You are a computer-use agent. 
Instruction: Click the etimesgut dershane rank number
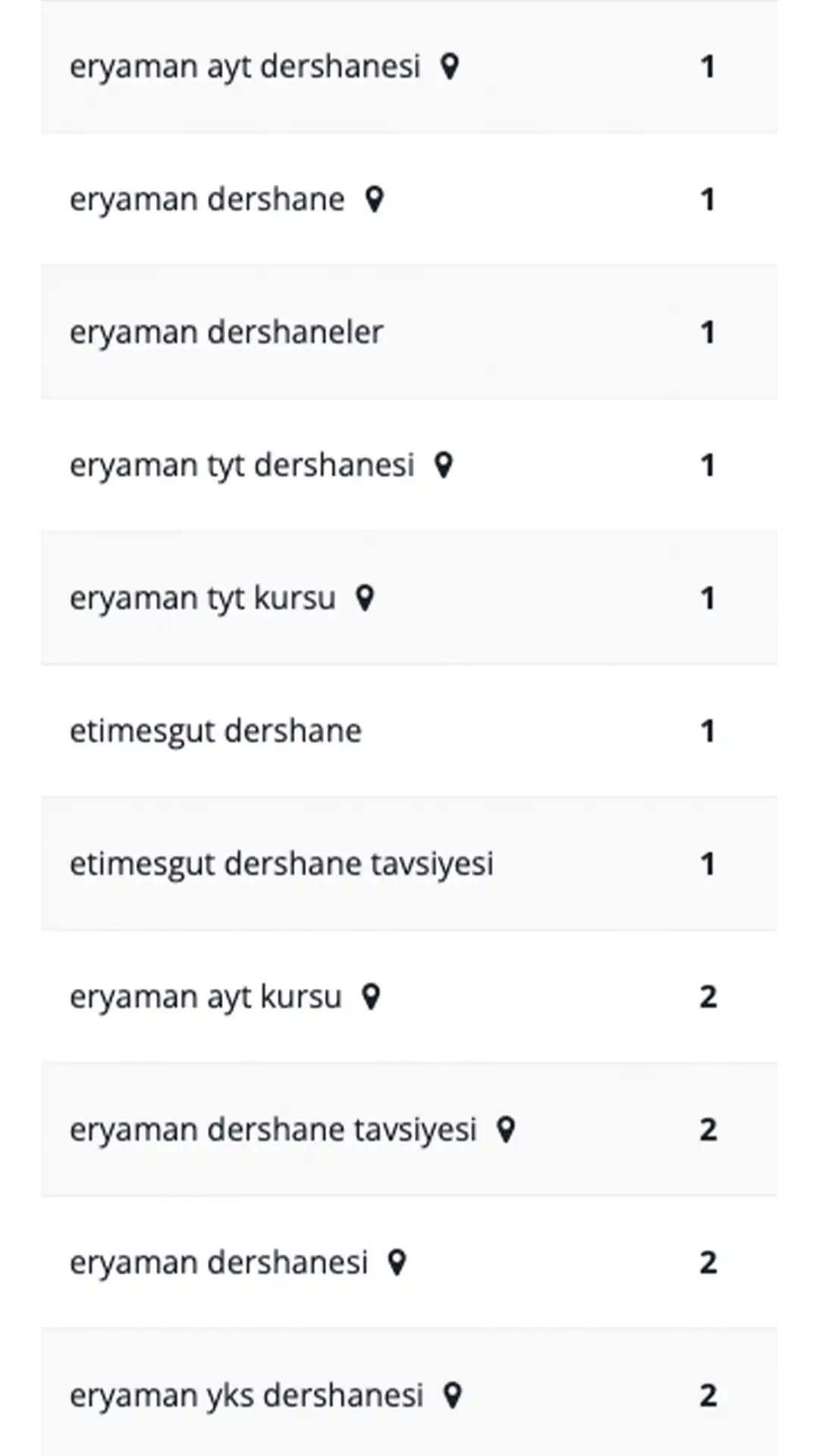[708, 730]
